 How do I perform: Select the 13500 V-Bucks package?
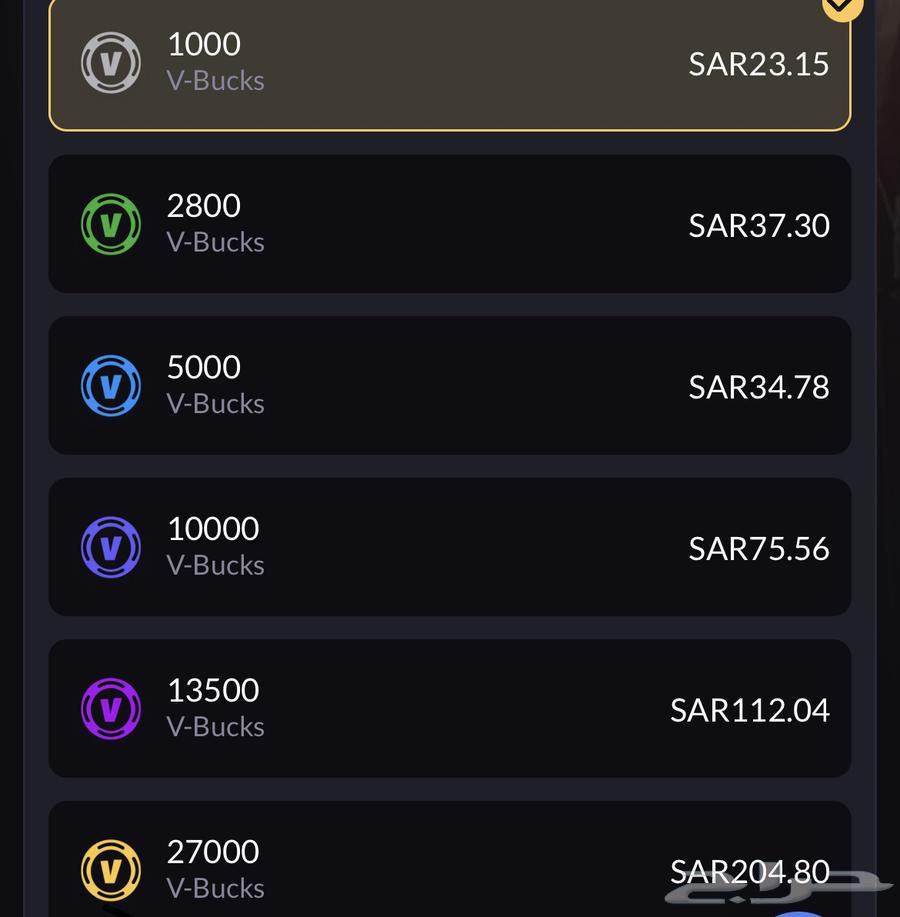(450, 708)
